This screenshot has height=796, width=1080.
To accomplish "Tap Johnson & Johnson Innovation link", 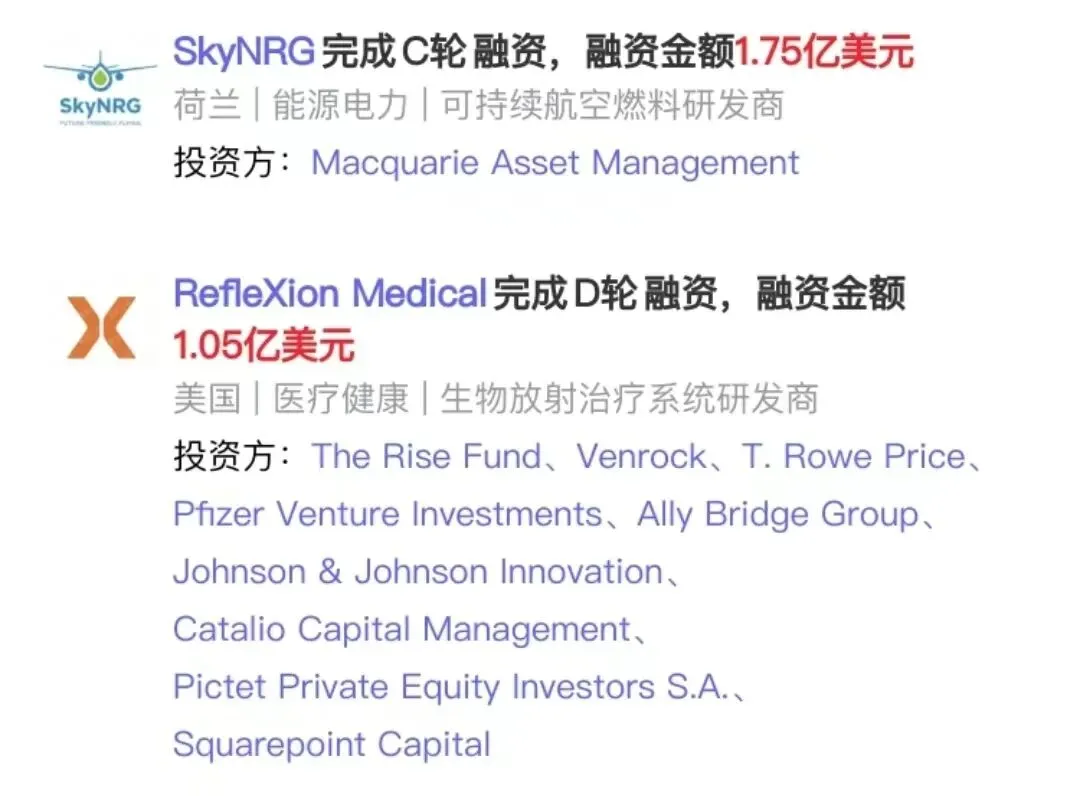I will coord(417,572).
